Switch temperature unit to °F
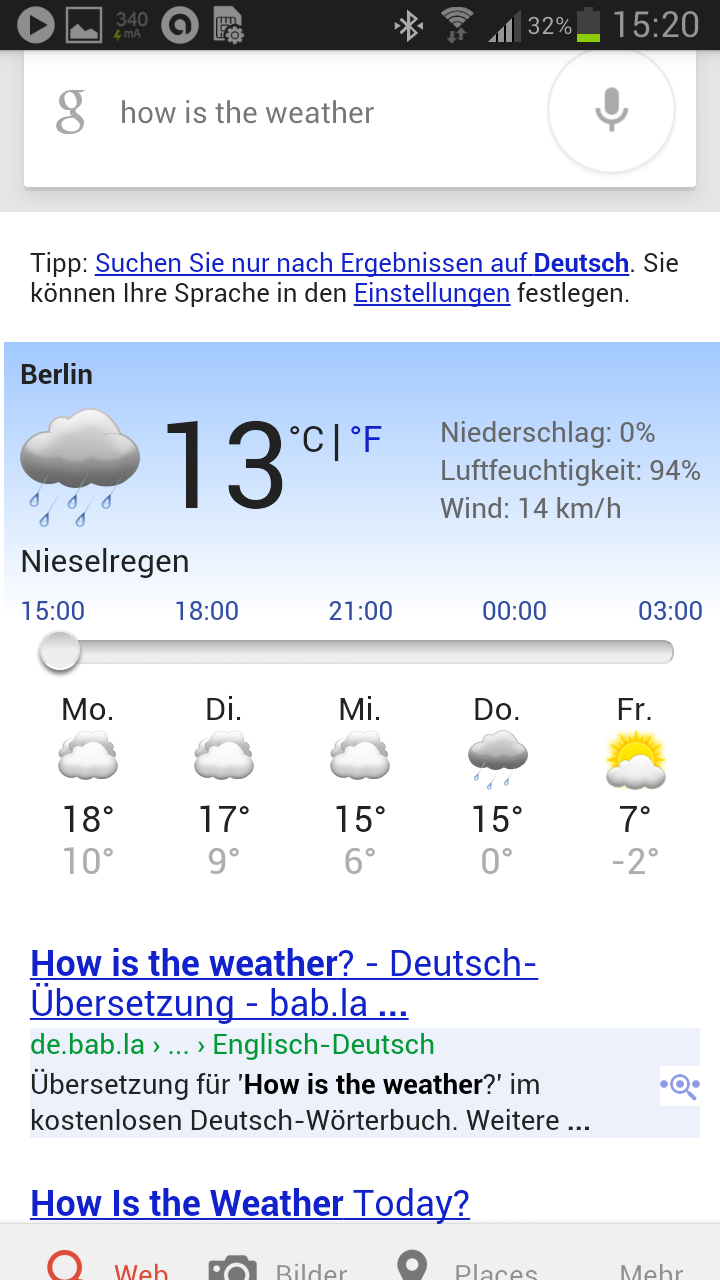This screenshot has height=1280, width=720. tap(366, 439)
